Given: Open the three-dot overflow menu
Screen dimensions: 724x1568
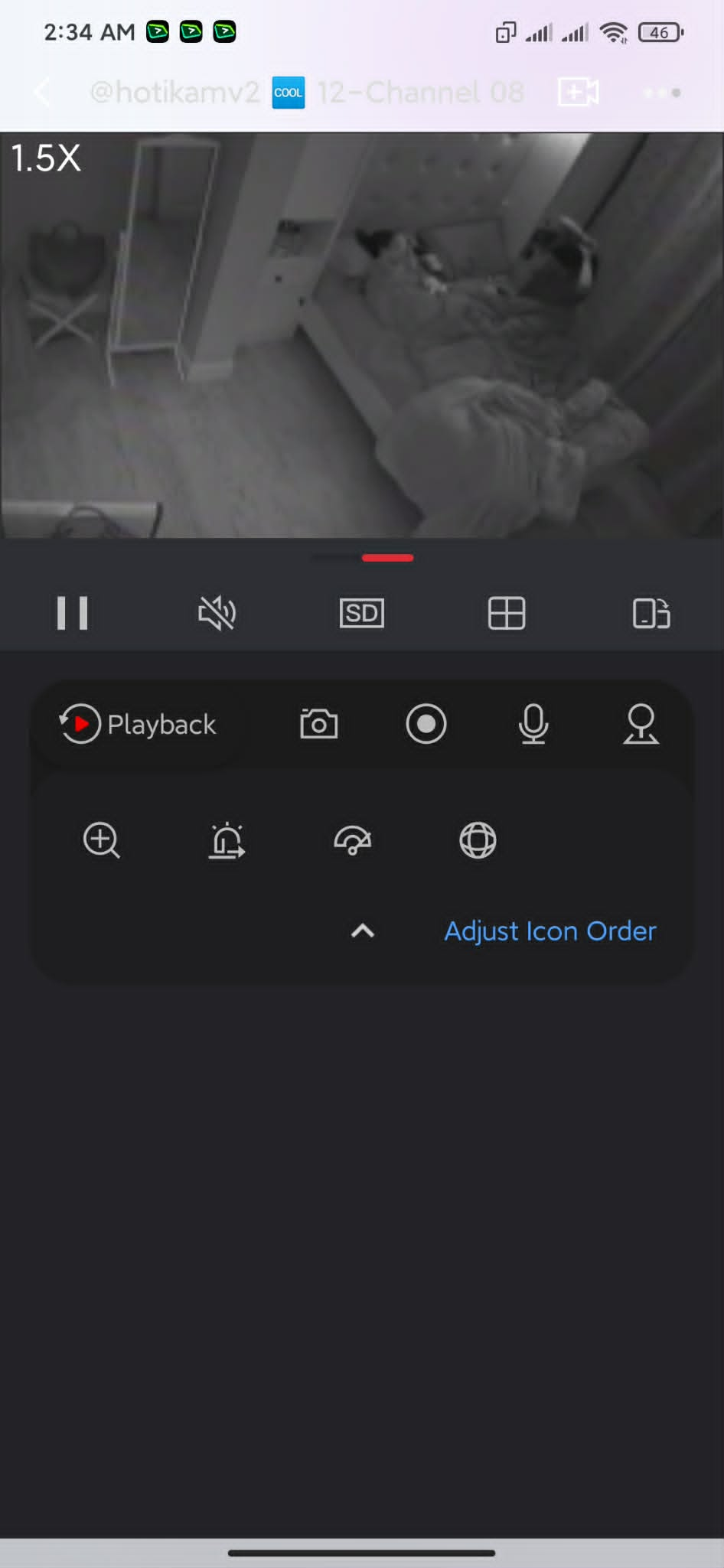Looking at the screenshot, I should (x=663, y=93).
